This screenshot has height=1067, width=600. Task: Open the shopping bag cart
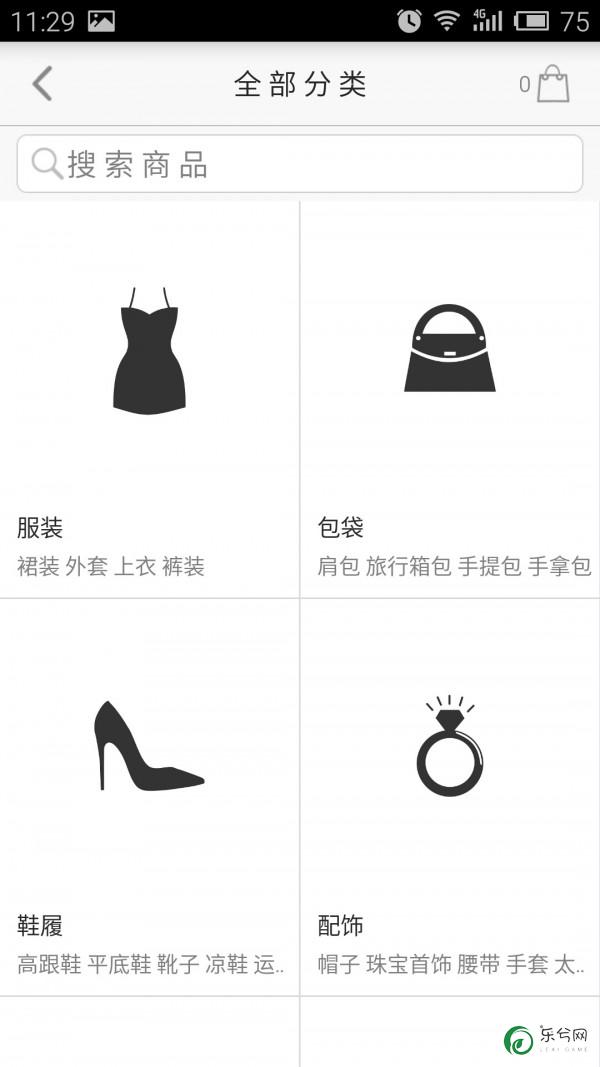[x=552, y=84]
